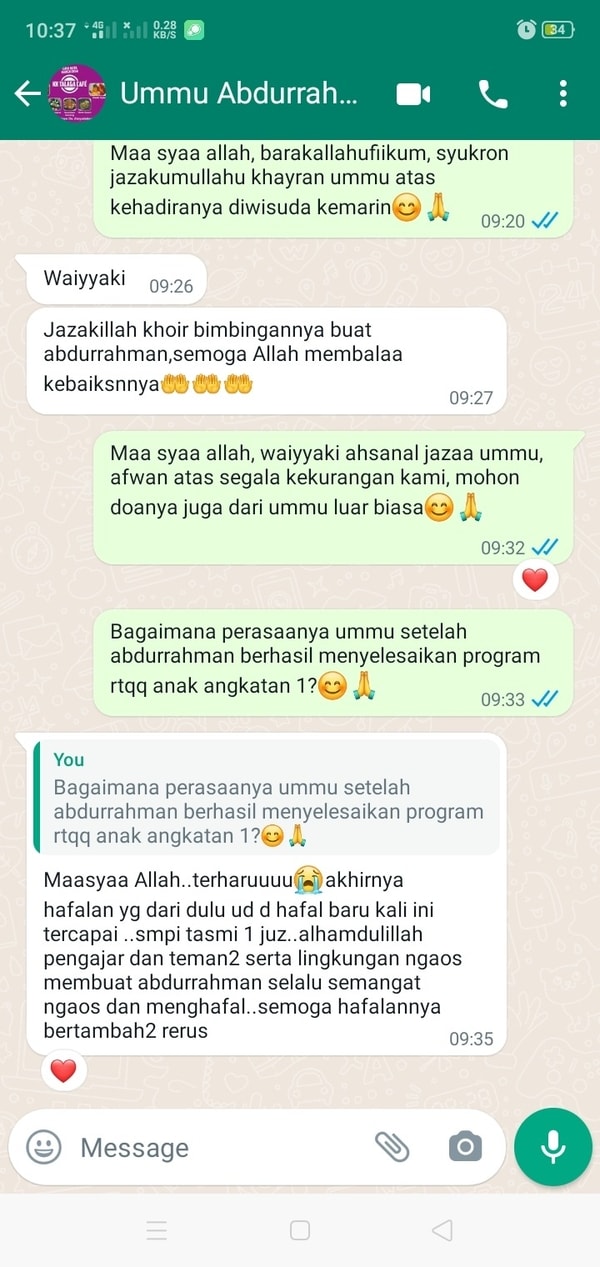The width and height of the screenshot is (600, 1267).
Task: Record a voice message with the microphone
Action: click(x=553, y=1146)
